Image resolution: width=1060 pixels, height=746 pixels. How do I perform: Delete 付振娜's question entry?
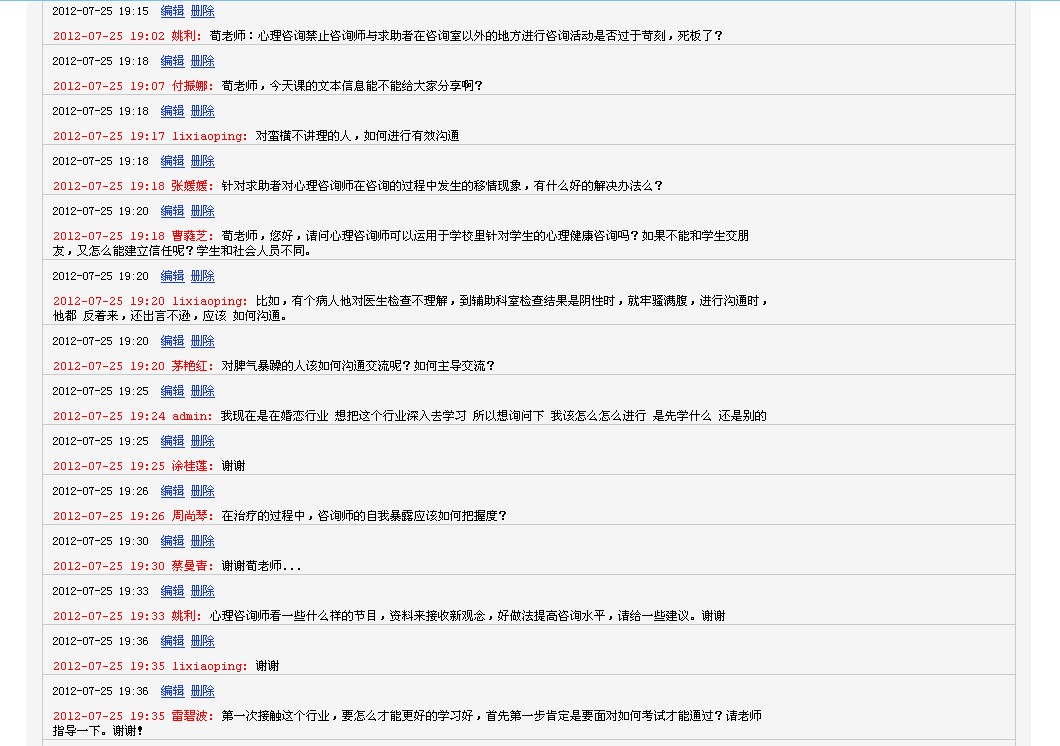[x=202, y=61]
